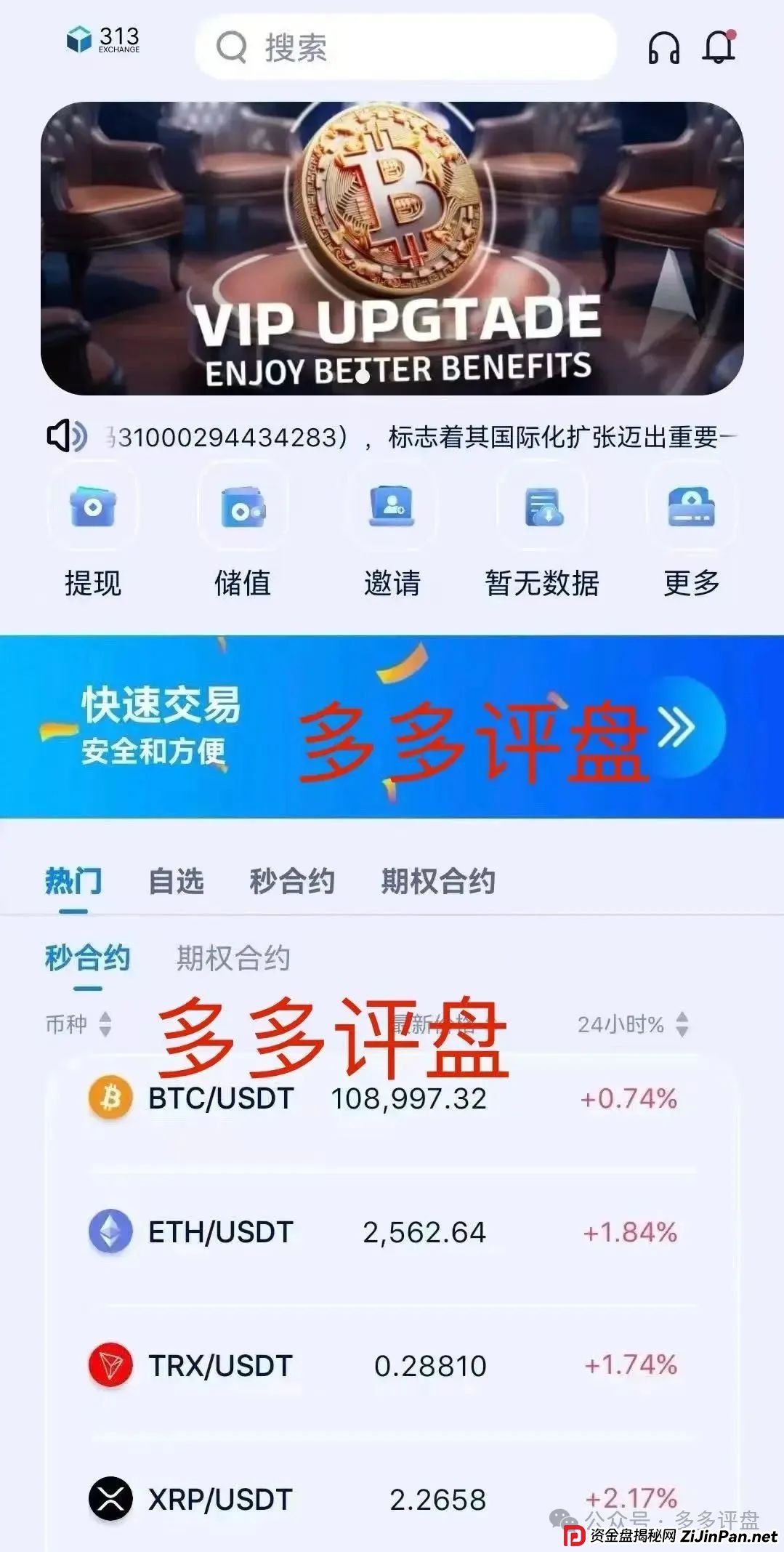Select the 储值 deposit icon
The width and height of the screenshot is (784, 1552).
pyautogui.click(x=242, y=510)
